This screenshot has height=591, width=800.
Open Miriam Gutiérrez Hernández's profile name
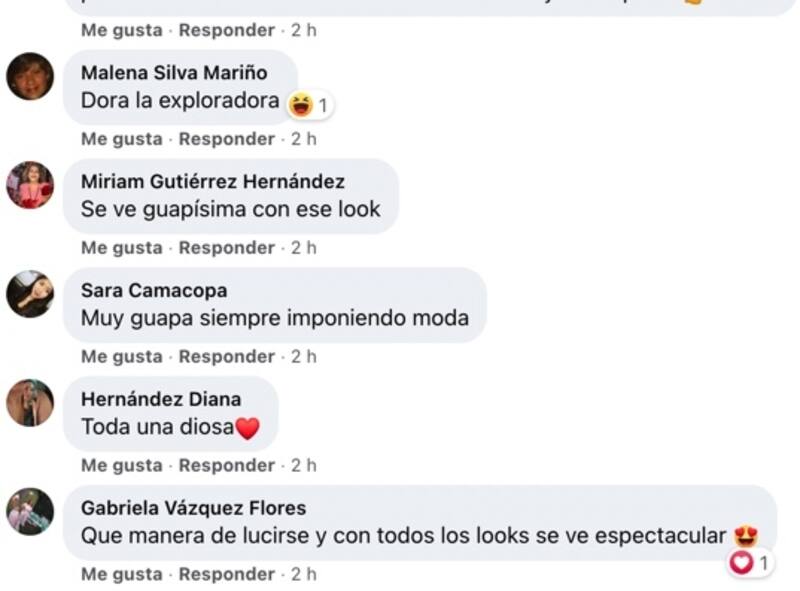tap(212, 182)
